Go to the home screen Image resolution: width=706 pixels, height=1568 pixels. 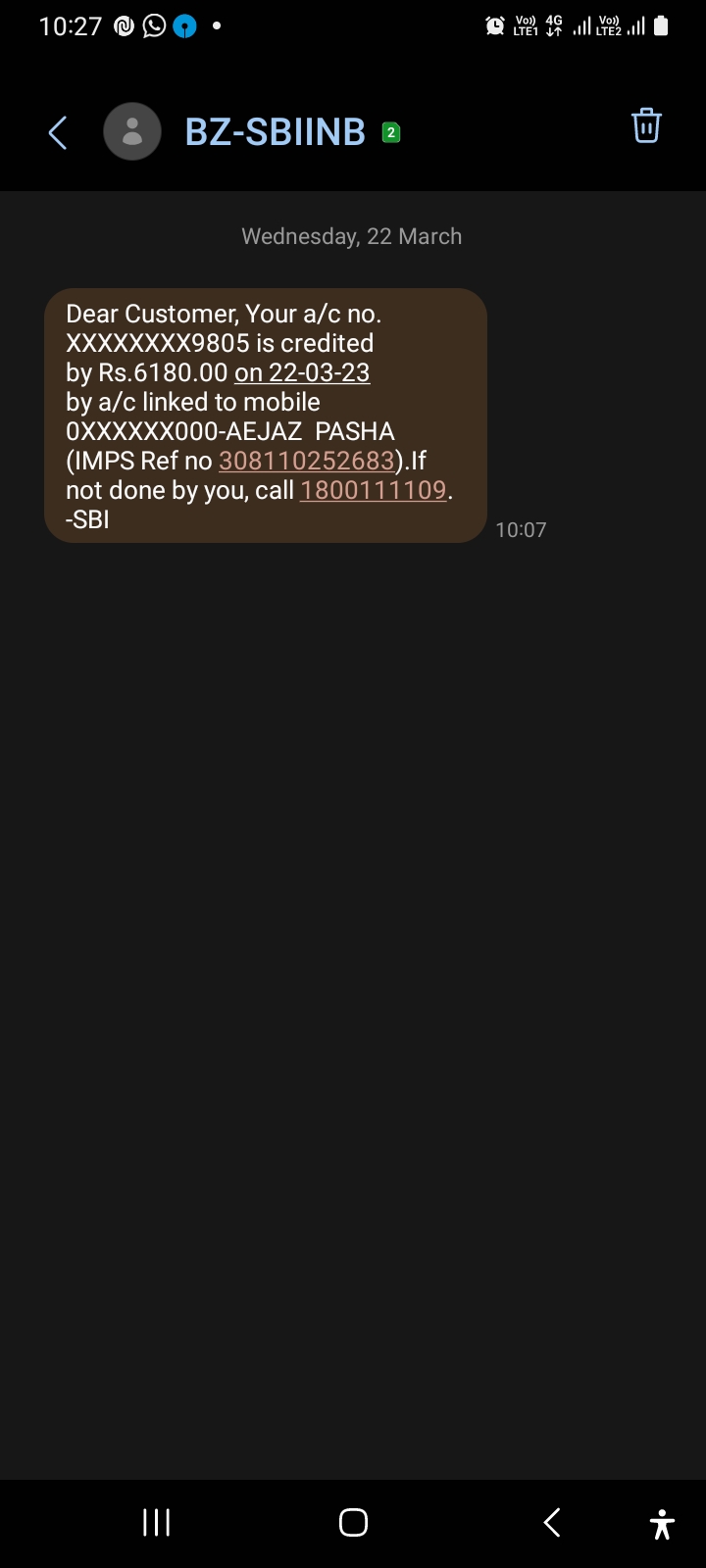pyautogui.click(x=353, y=1522)
